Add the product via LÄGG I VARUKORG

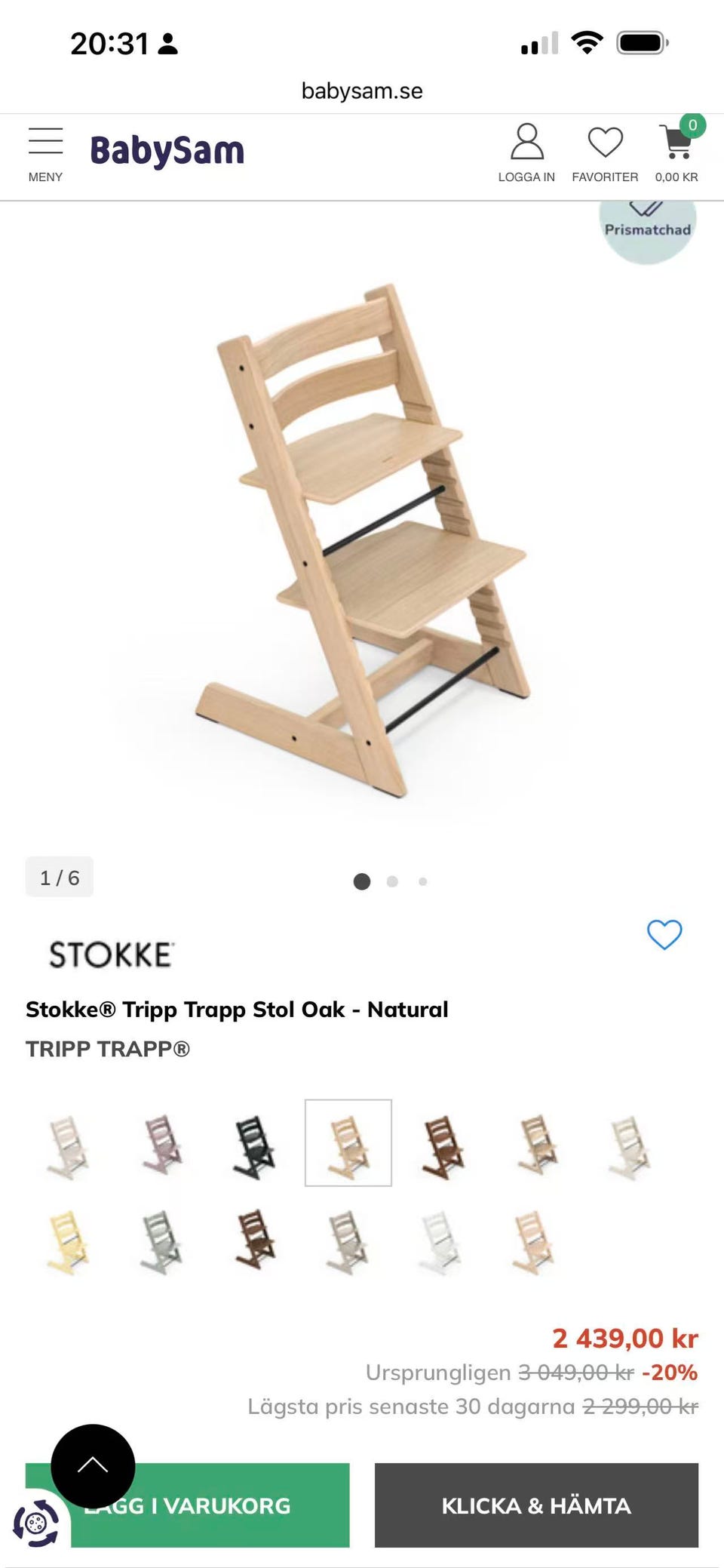tap(187, 1505)
